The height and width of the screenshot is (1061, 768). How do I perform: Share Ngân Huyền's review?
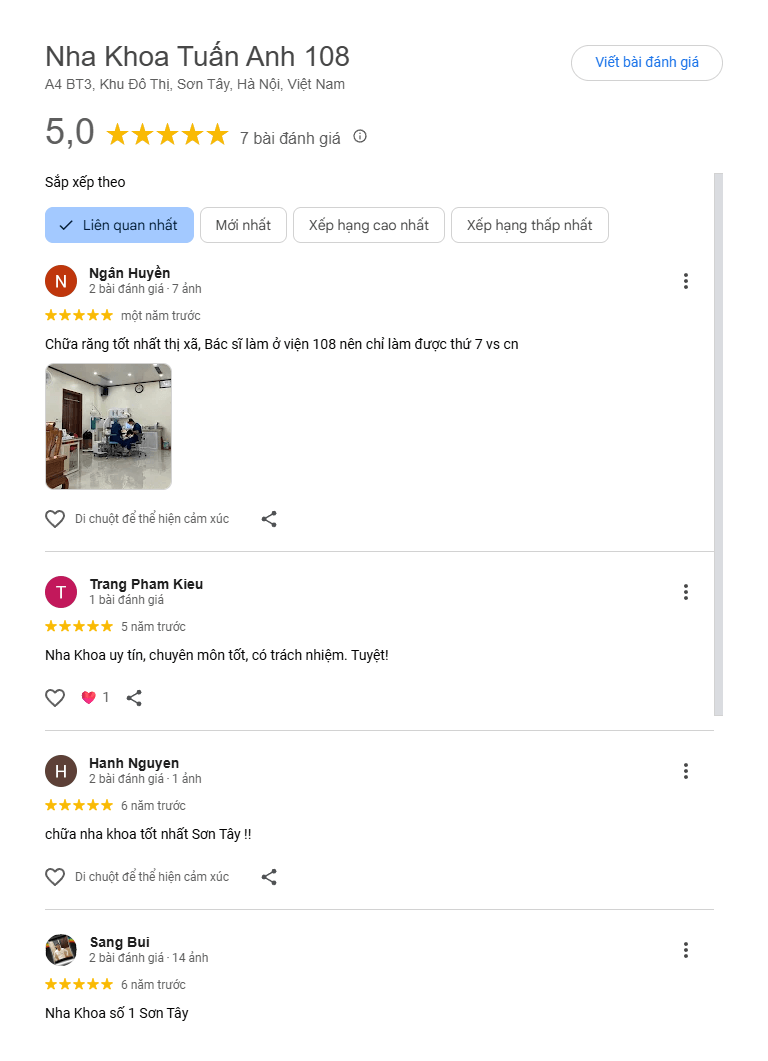click(x=269, y=519)
